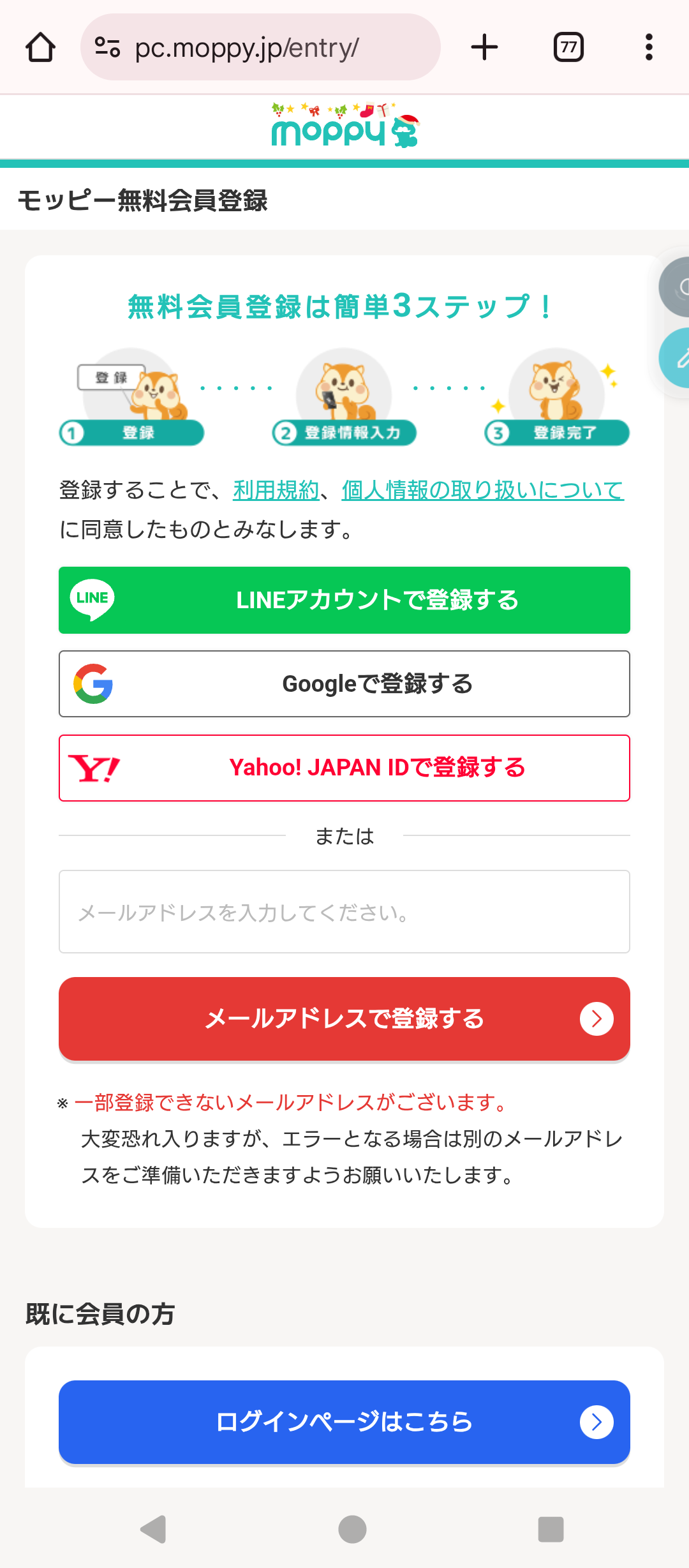Screen dimensions: 689x1568
Task: Open a new browser tab
Action: (x=484, y=47)
